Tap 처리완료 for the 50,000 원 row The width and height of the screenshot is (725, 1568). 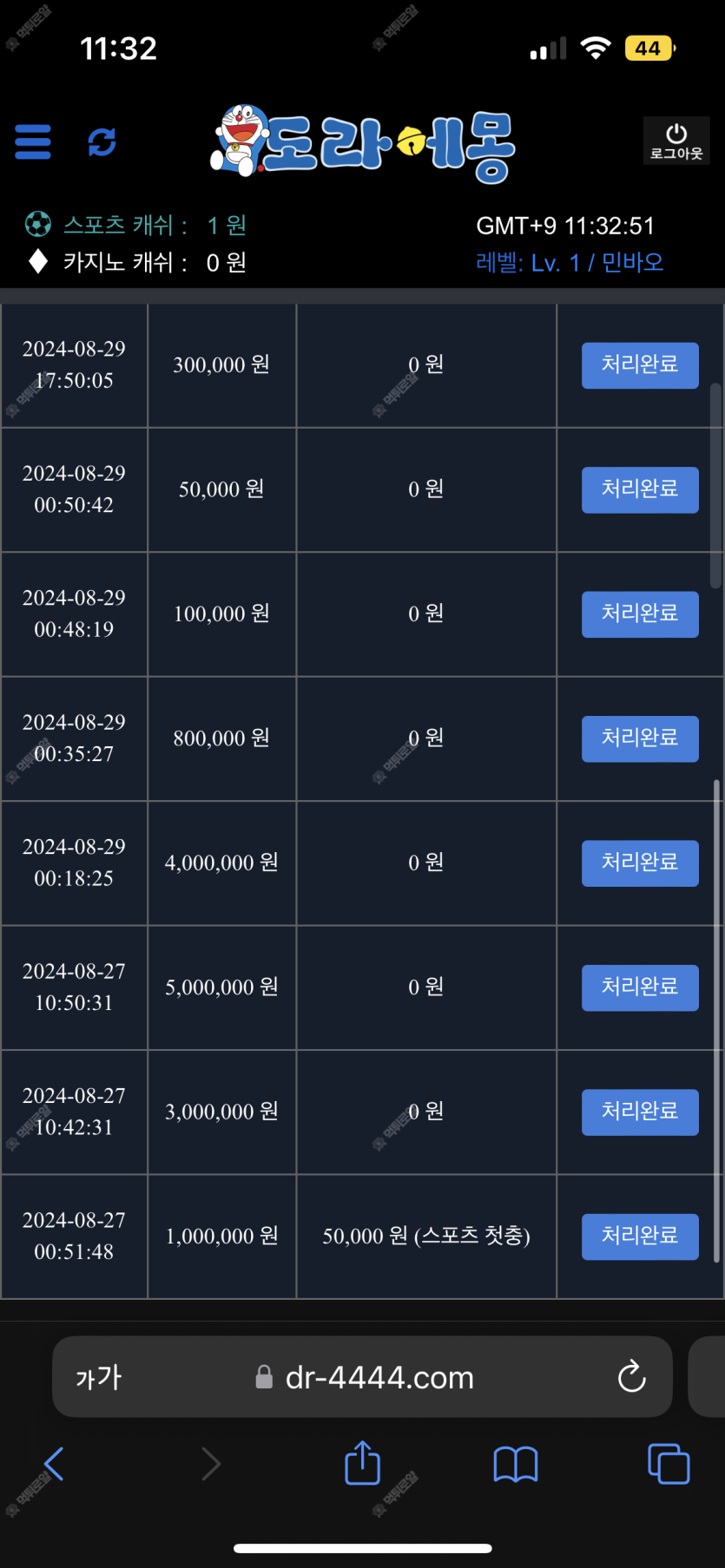(x=640, y=489)
